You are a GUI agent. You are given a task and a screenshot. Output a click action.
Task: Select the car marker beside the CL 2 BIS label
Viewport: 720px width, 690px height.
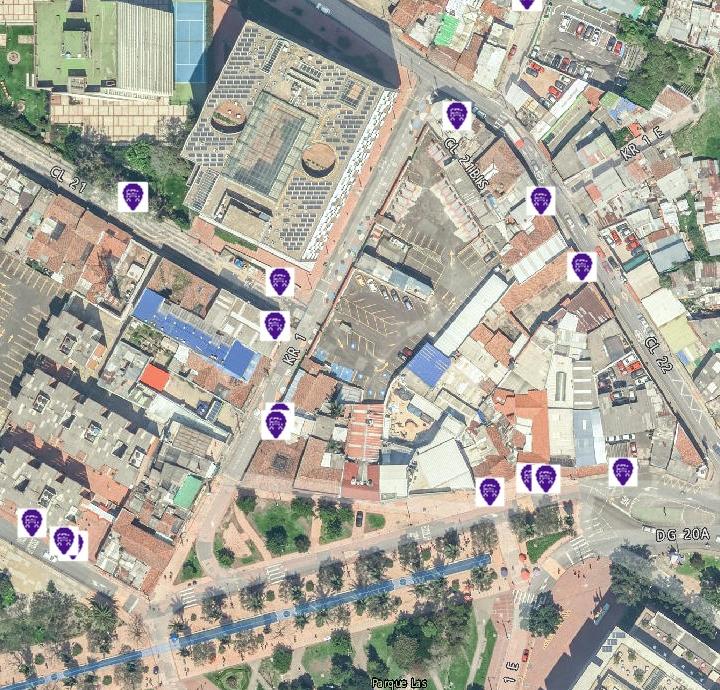pos(457,115)
